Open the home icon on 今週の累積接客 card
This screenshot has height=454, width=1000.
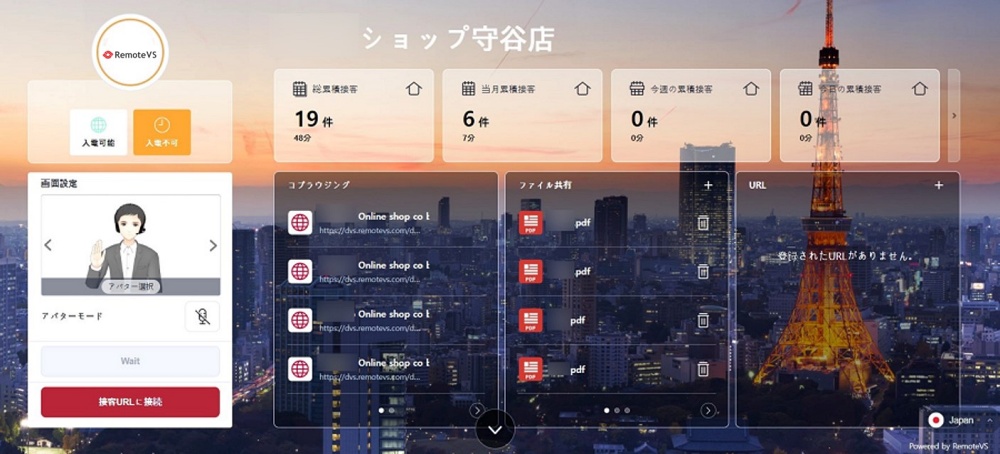click(751, 88)
